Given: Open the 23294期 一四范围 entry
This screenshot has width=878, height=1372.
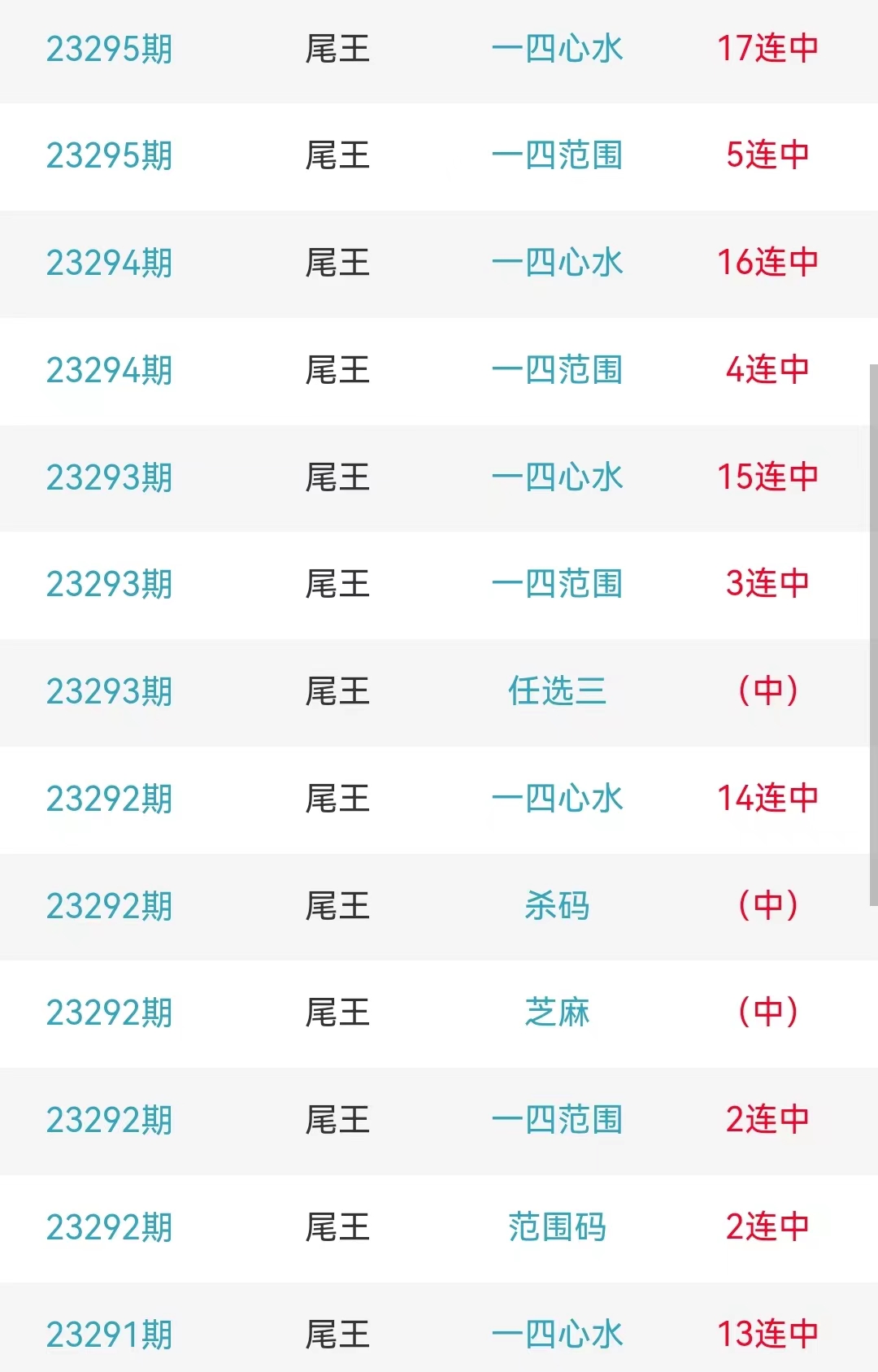Looking at the screenshot, I should coord(557,370).
